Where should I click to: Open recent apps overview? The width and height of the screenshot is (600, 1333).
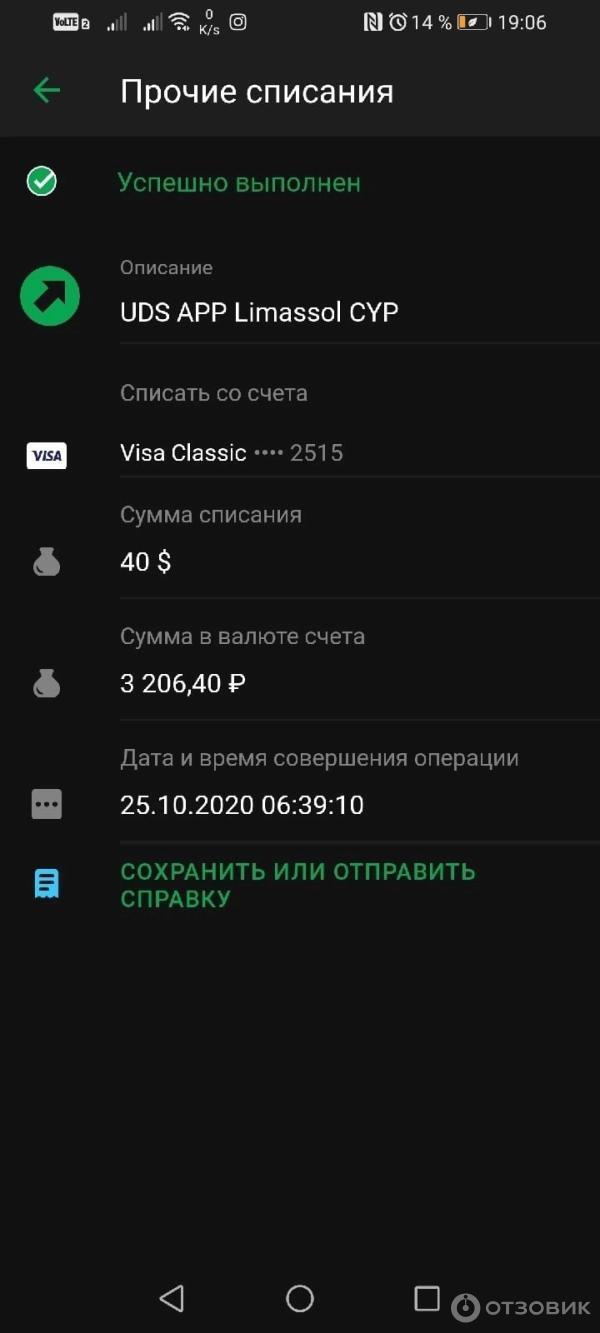click(427, 1298)
